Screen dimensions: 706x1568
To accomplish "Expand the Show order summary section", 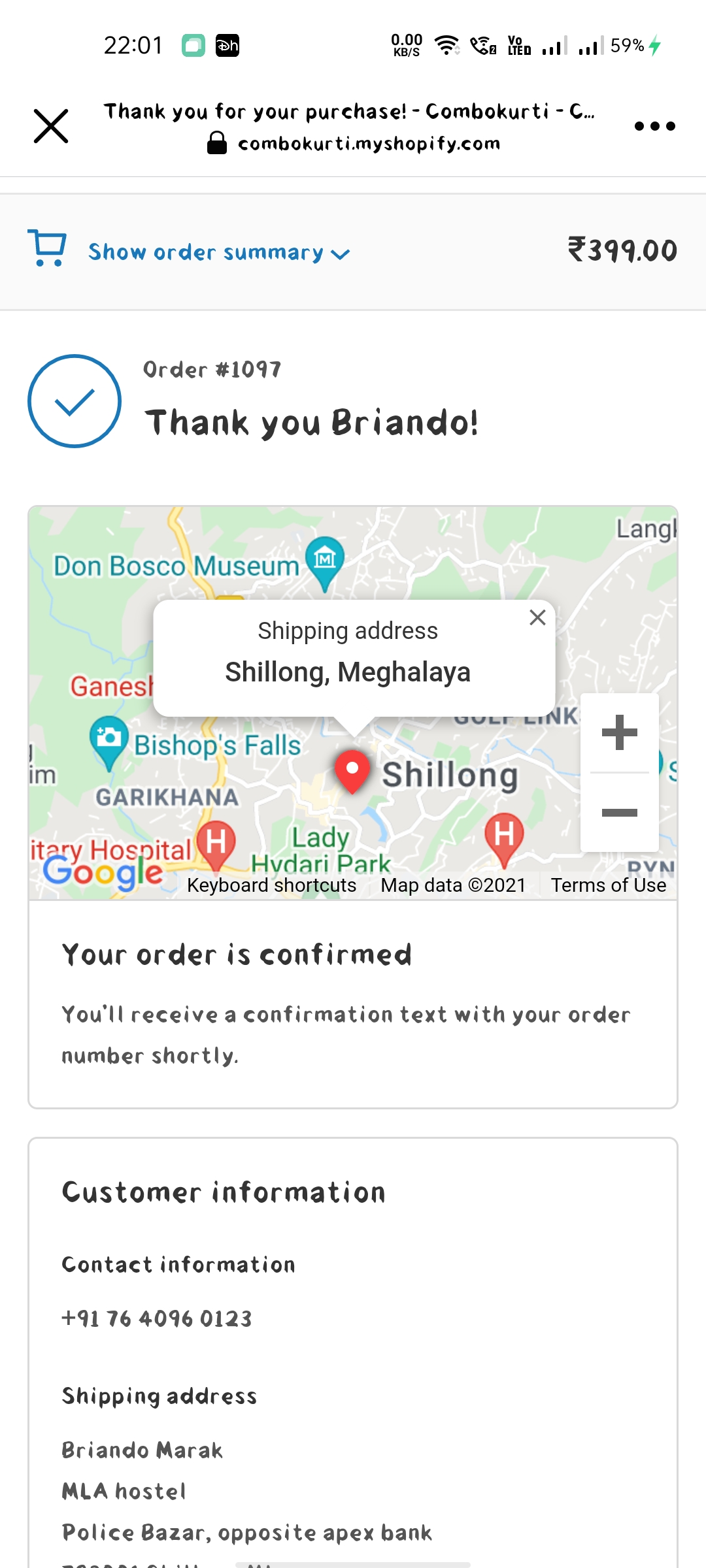I will coord(218,253).
